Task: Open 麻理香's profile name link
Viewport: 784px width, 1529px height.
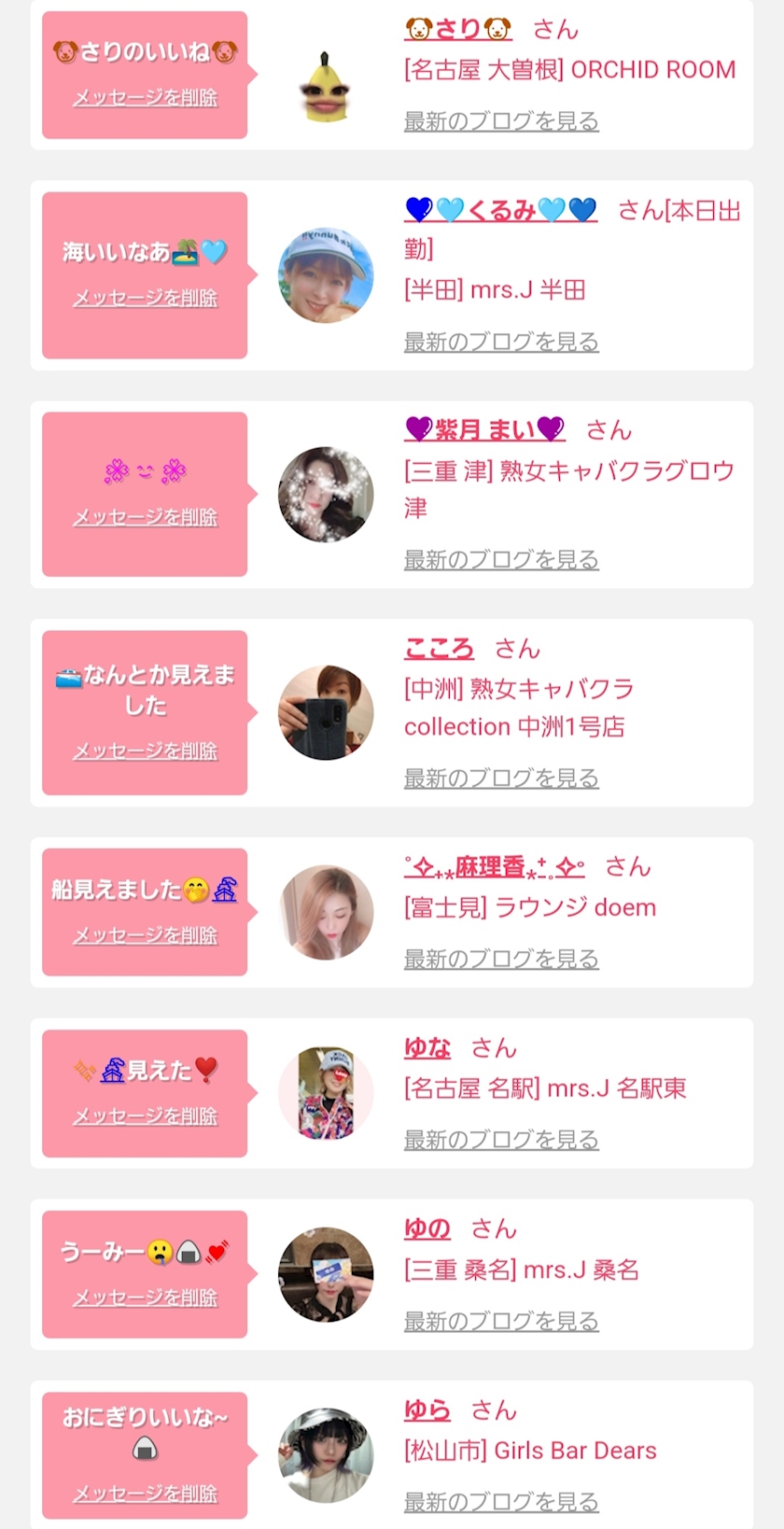Action: tap(495, 867)
